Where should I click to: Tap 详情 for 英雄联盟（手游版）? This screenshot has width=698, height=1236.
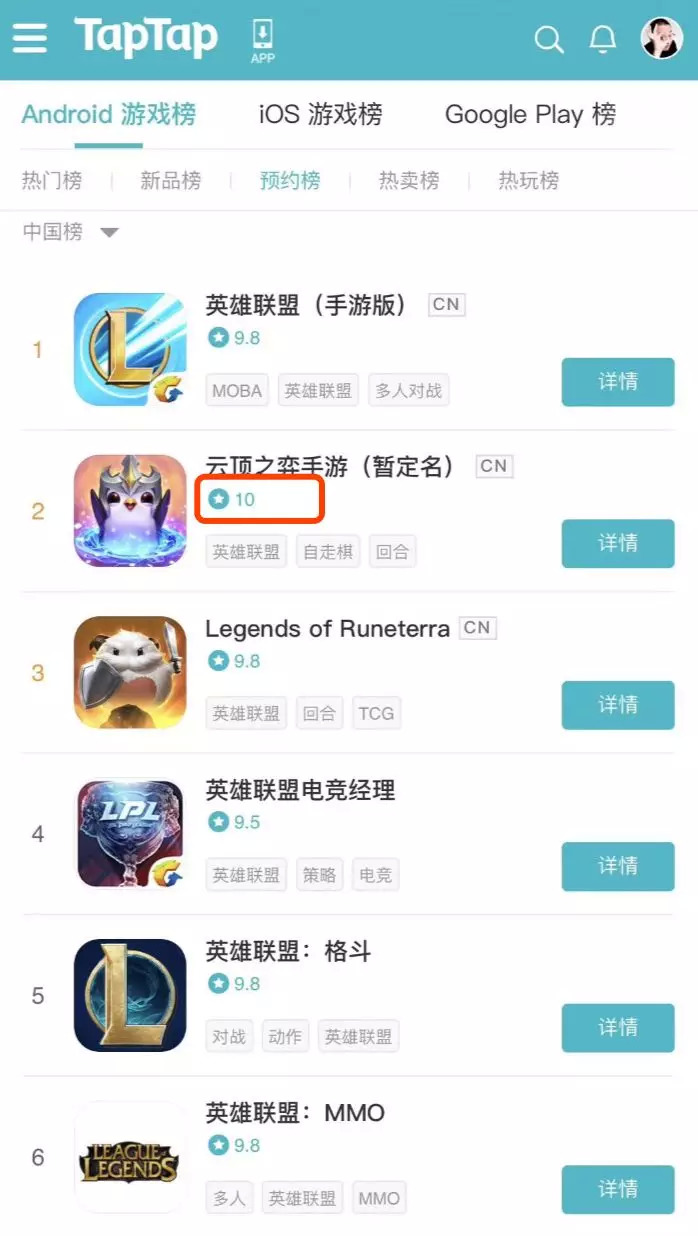[617, 382]
